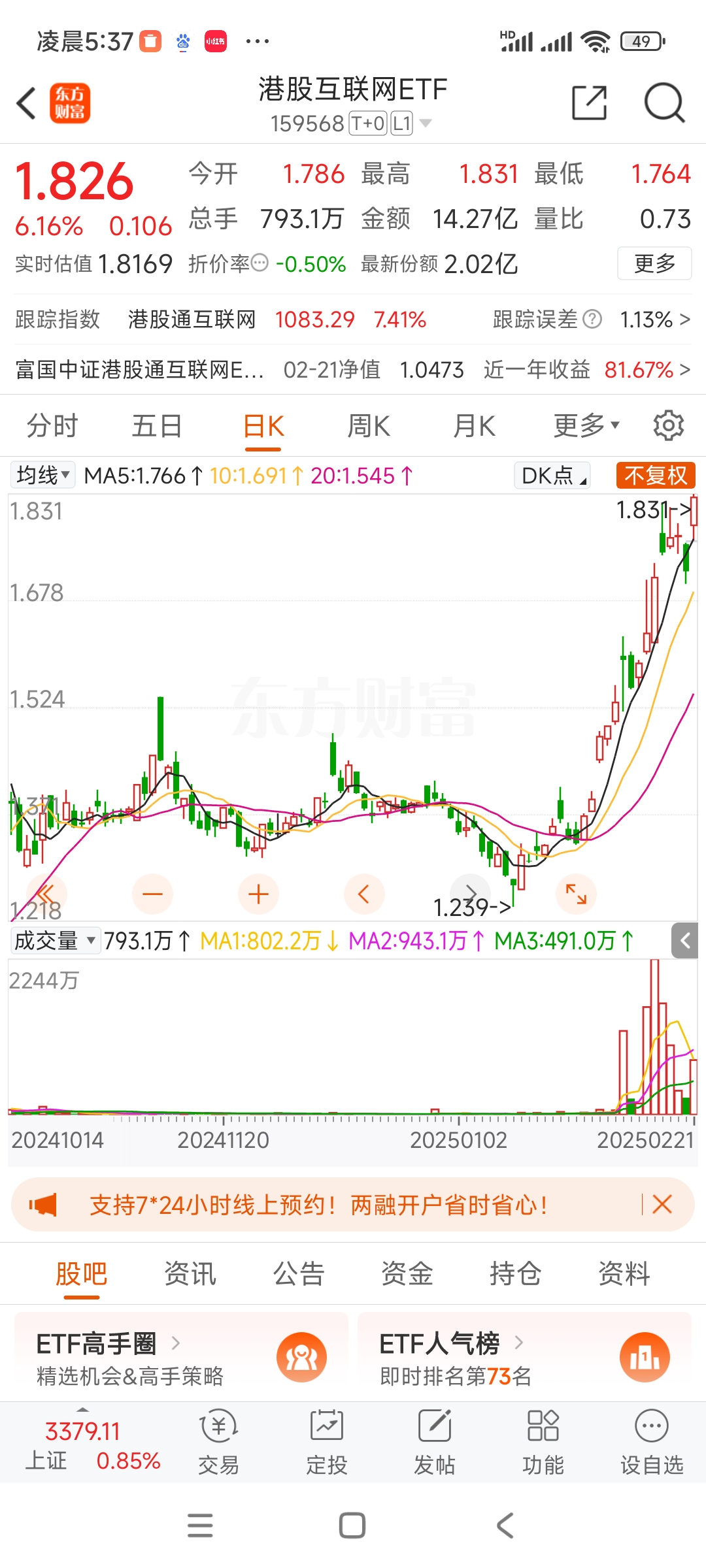This screenshot has width=706, height=1568.
Task: Switch to the 资金 tab
Action: click(407, 1273)
